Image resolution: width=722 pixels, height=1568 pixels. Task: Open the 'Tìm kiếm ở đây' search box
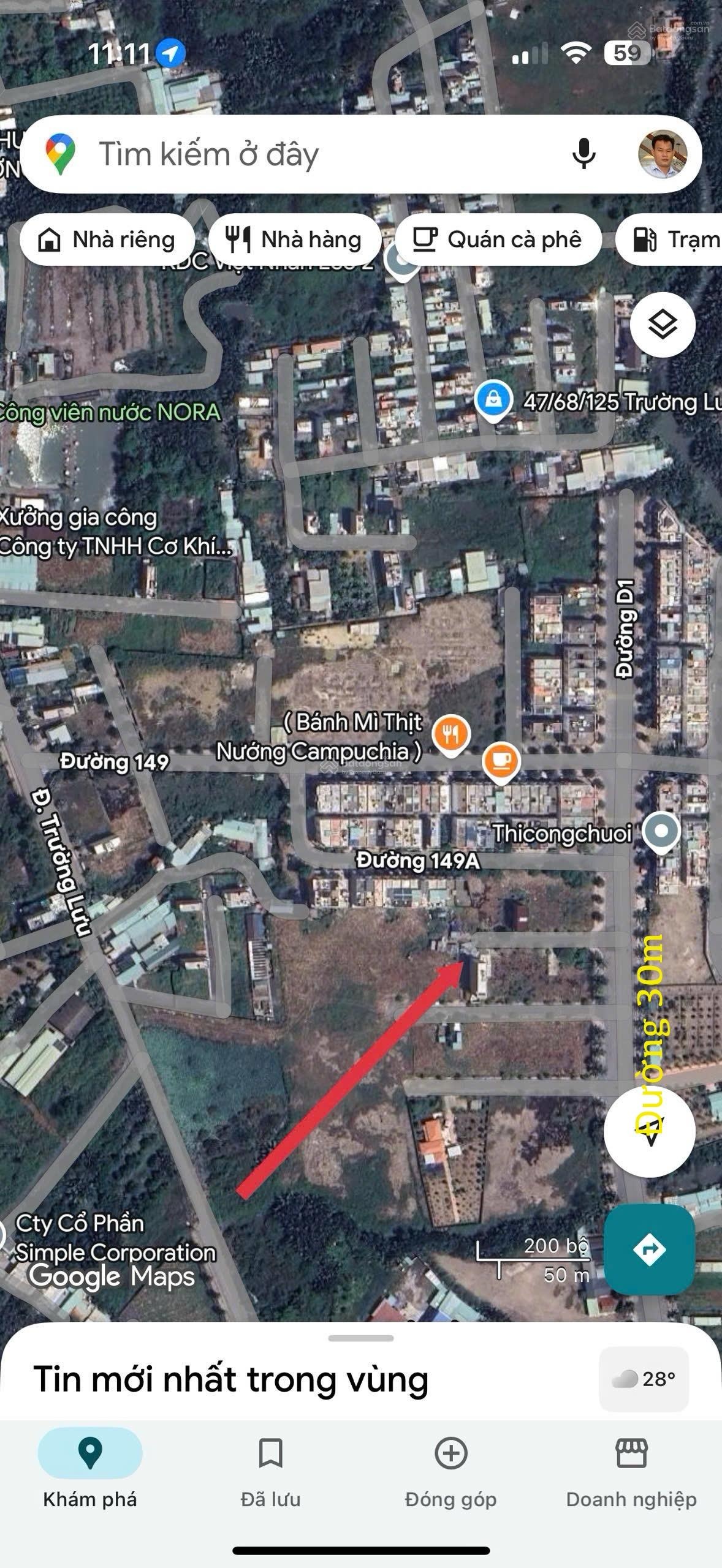coord(306,154)
